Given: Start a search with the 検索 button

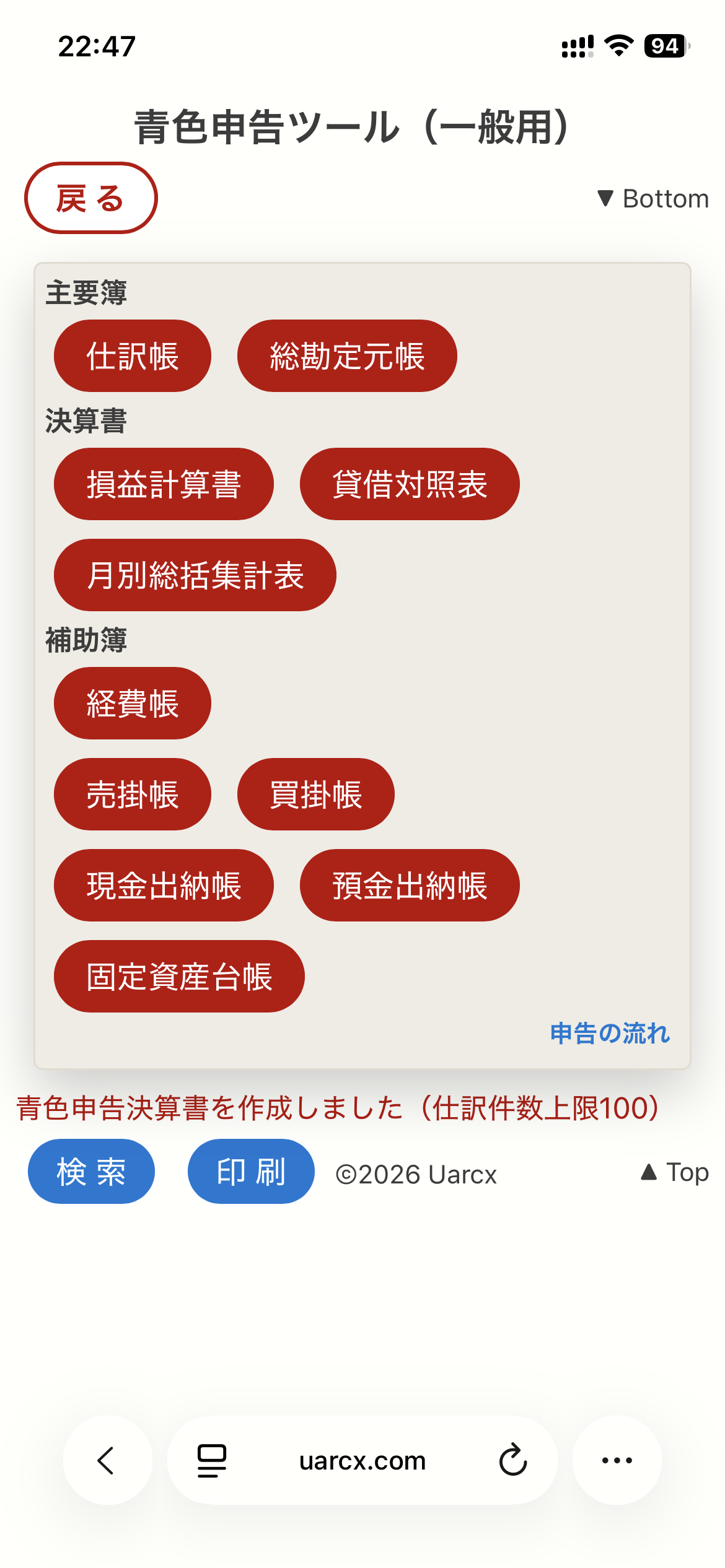Looking at the screenshot, I should click(x=91, y=1171).
